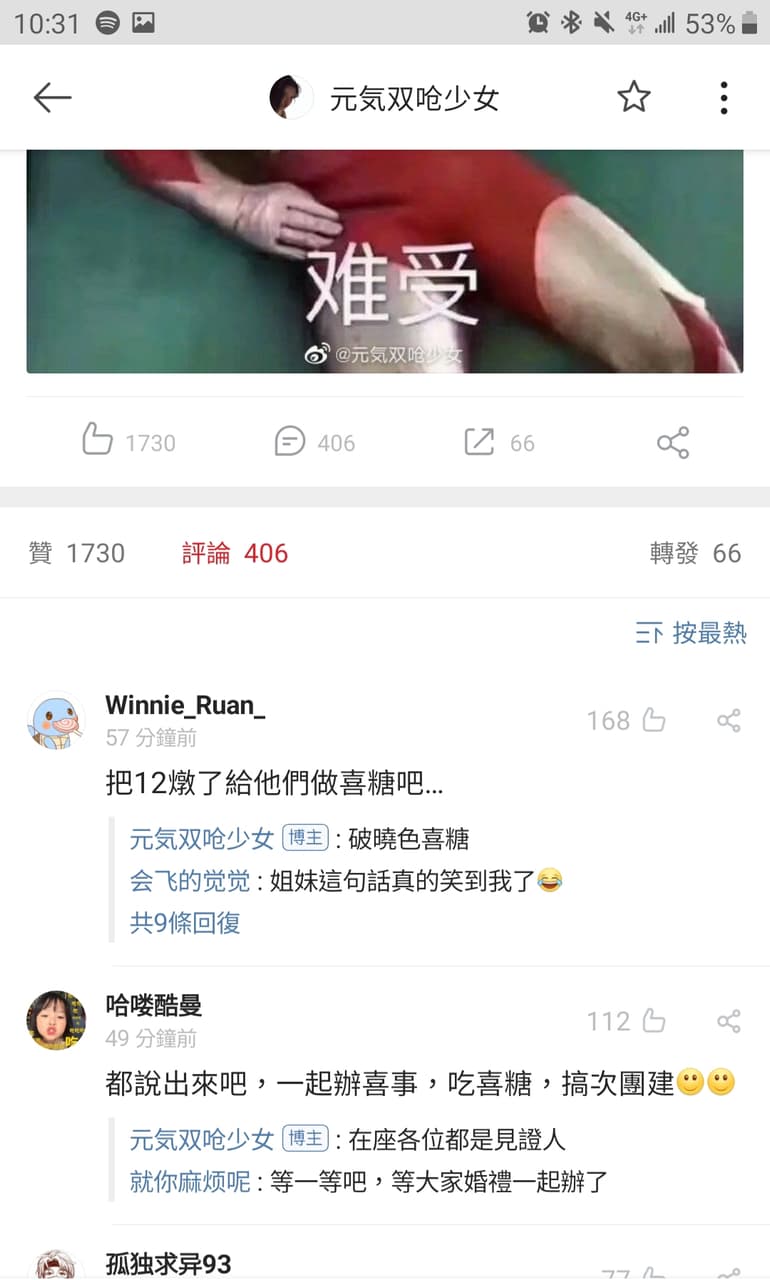The image size is (770, 1280).
Task: Like Winnie_Ruan_'s comment
Action: click(627, 720)
